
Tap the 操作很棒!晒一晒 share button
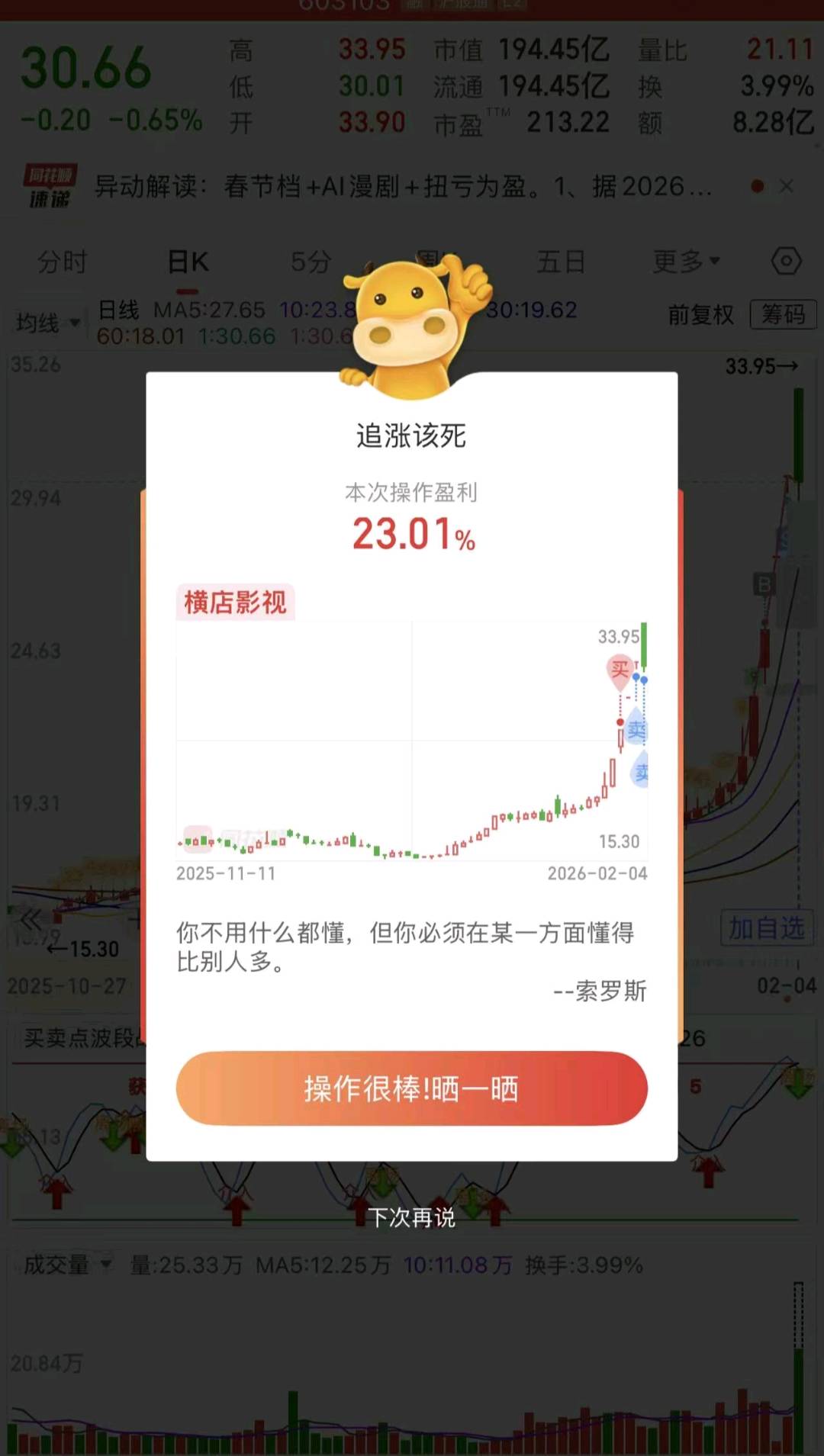coord(411,1088)
